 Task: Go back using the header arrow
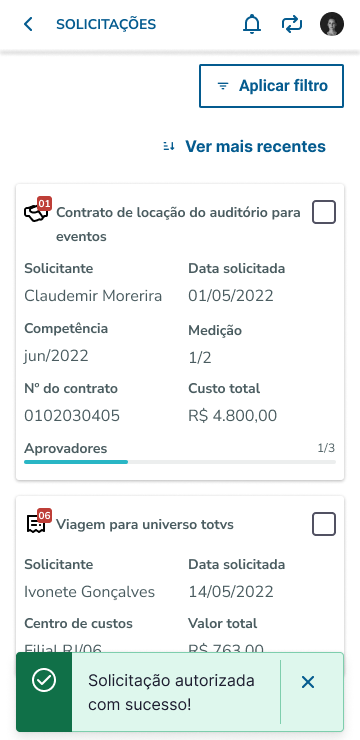pos(29,24)
